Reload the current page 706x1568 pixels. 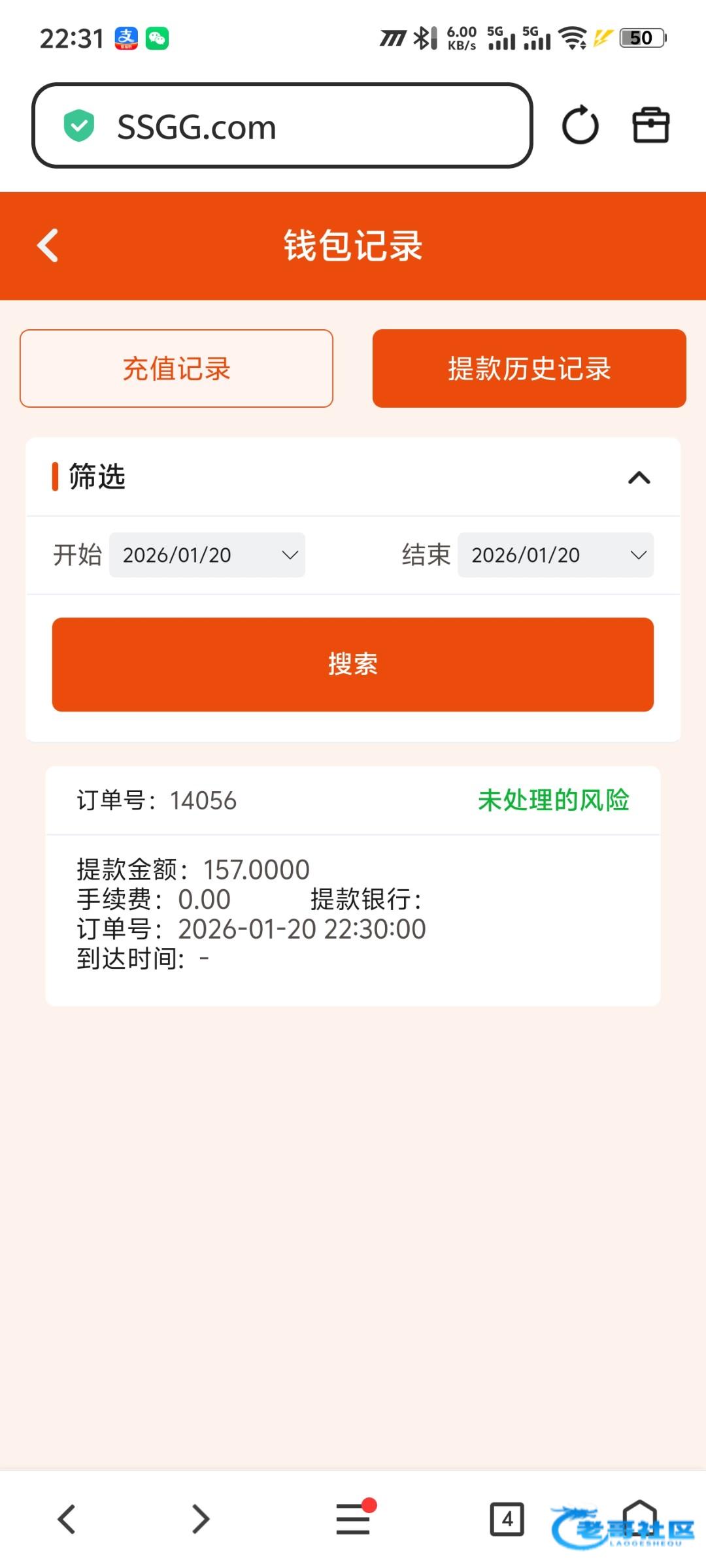coord(580,125)
